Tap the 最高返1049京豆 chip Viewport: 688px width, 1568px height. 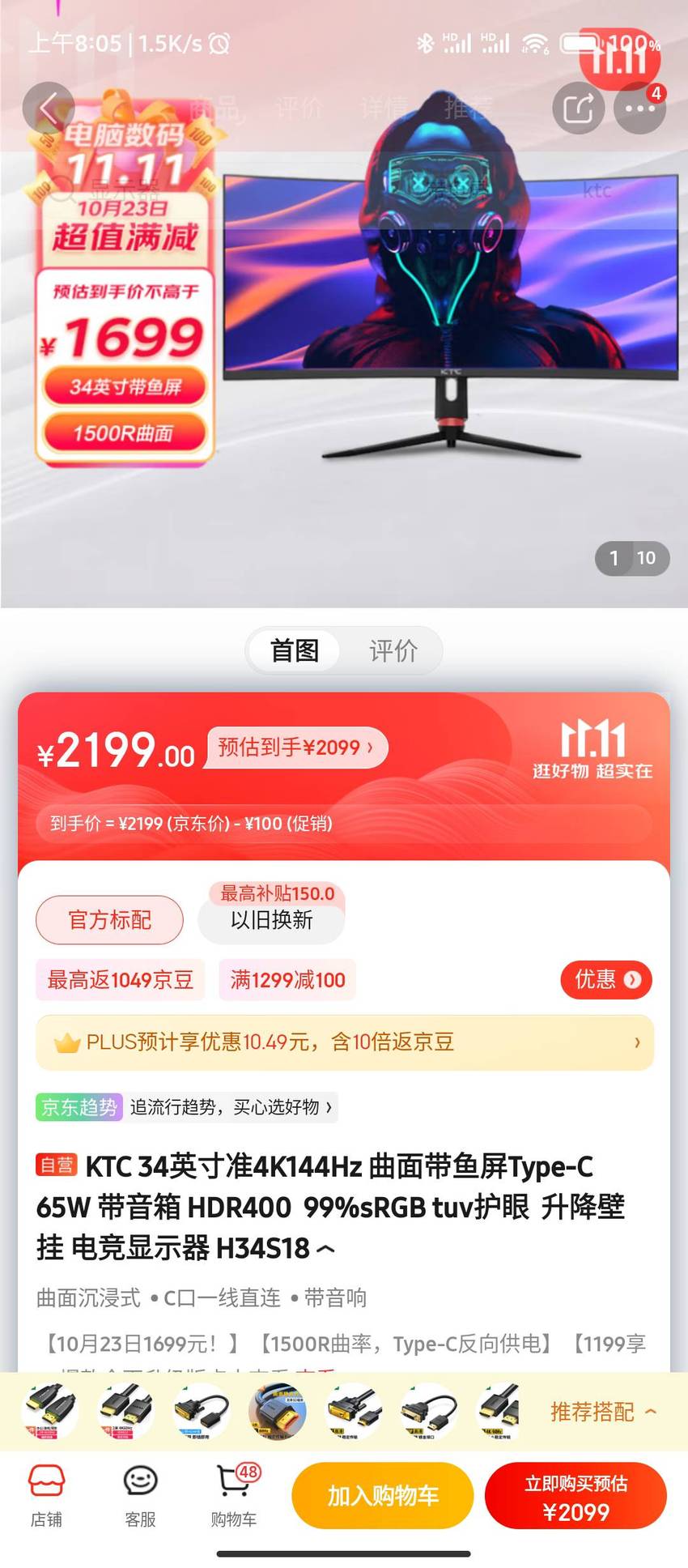[x=120, y=980]
